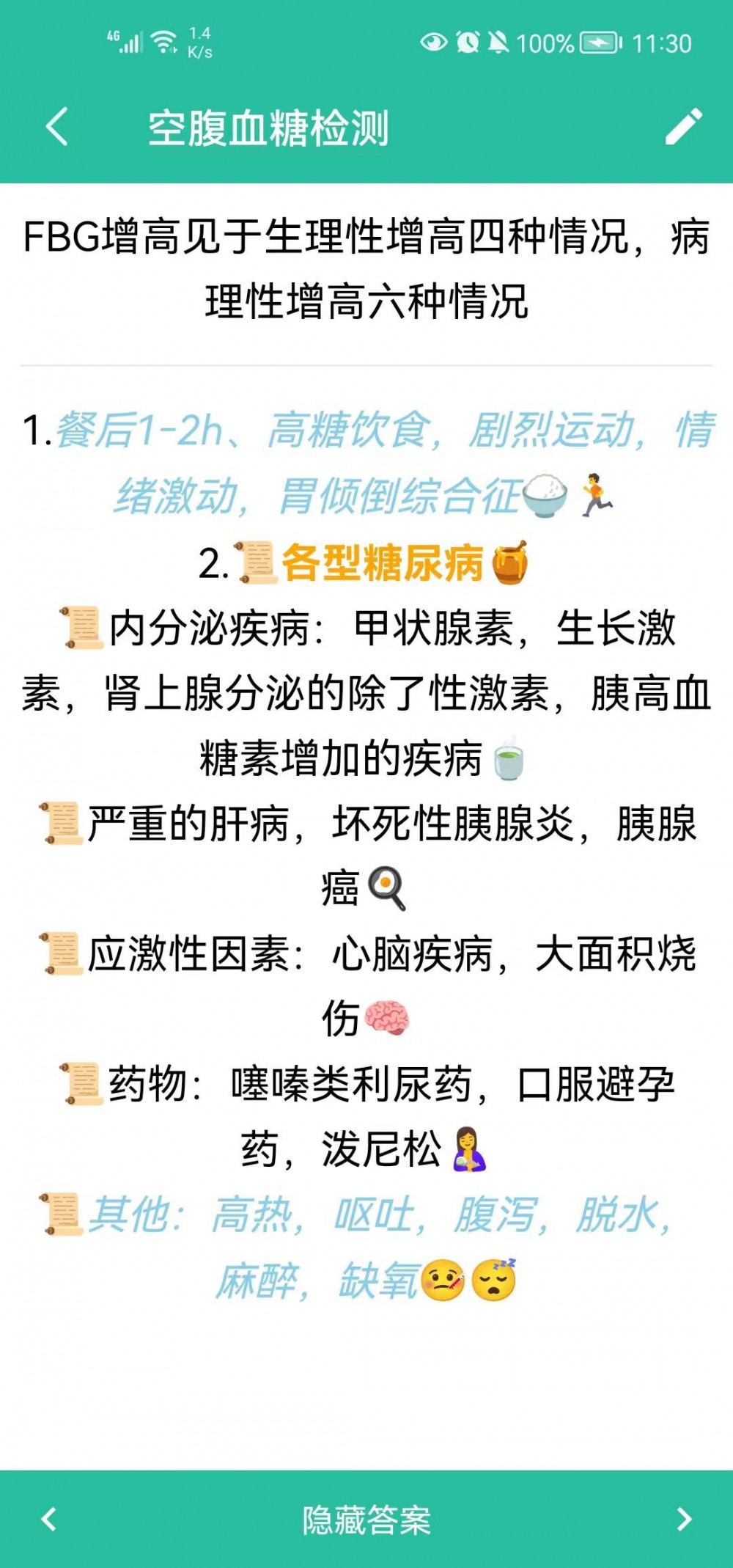Hide the answer with 隐藏答案
The image size is (733, 1568).
click(x=366, y=1520)
